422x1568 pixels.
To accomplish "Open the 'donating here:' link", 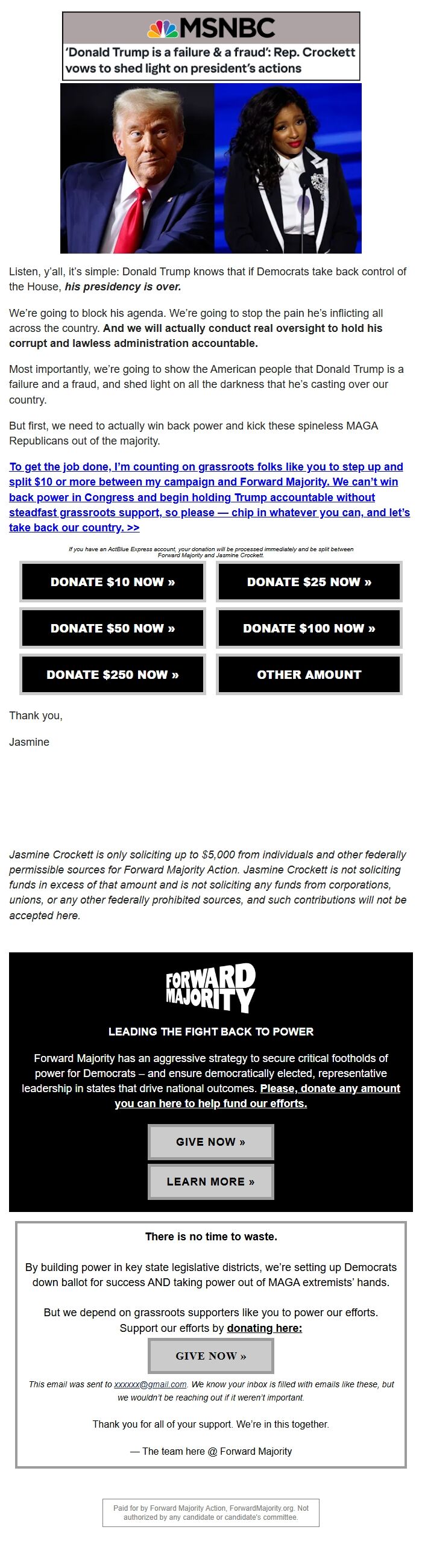I will [x=264, y=1328].
